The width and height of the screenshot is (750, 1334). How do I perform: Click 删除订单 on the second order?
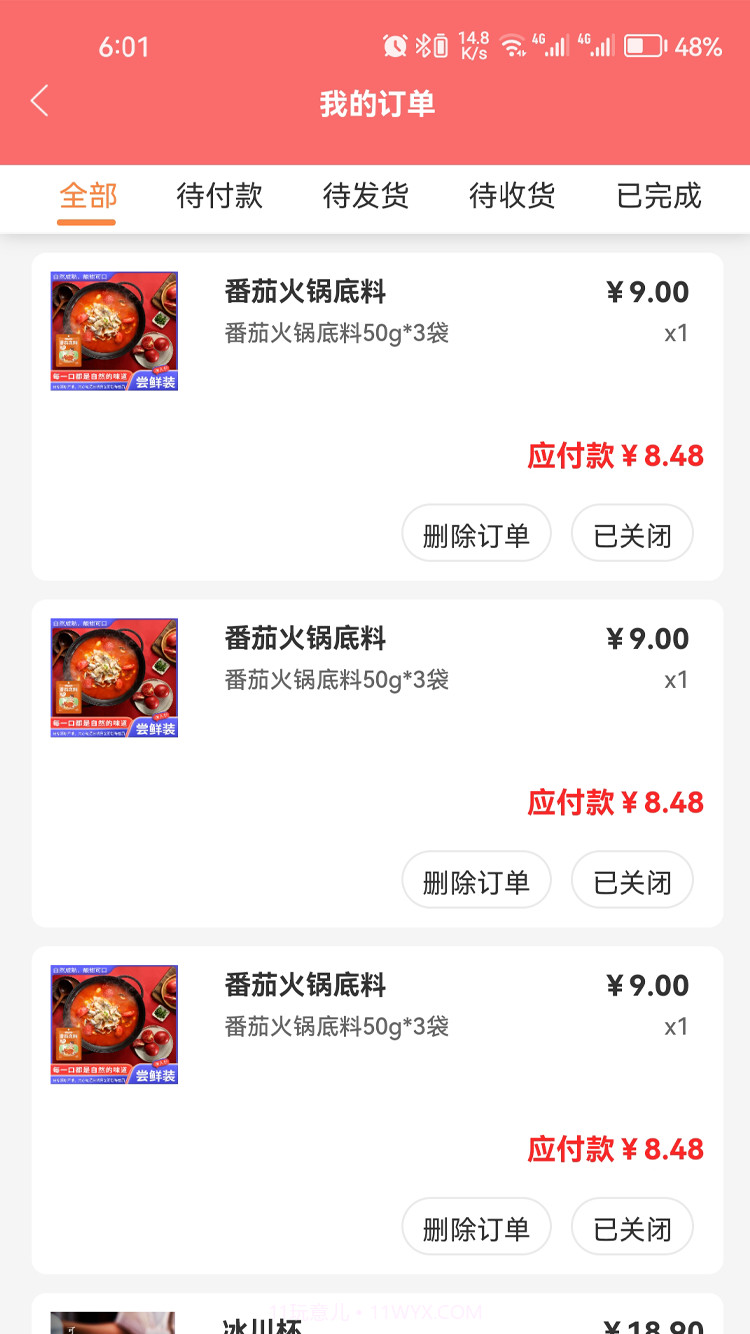476,879
